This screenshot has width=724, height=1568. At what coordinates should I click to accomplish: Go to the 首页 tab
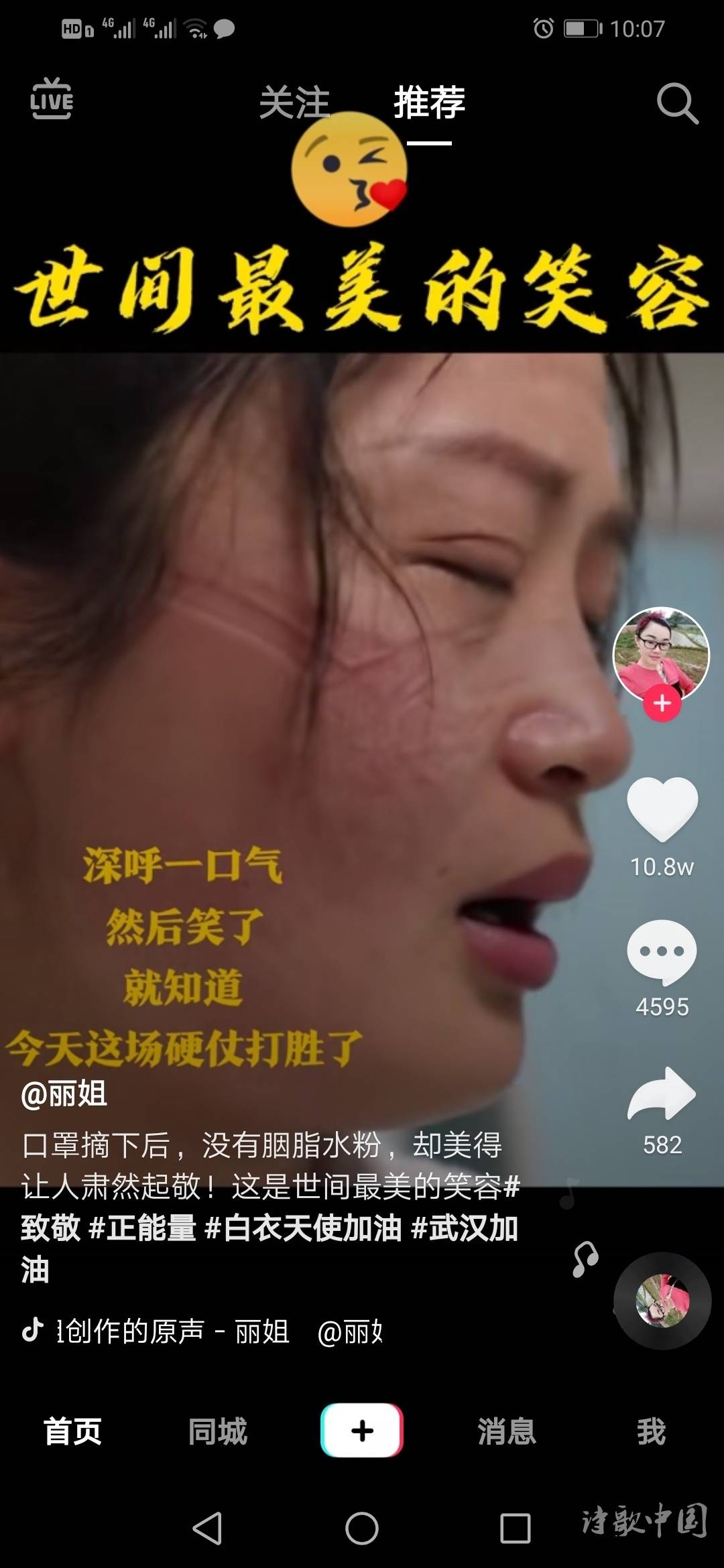(72, 1431)
